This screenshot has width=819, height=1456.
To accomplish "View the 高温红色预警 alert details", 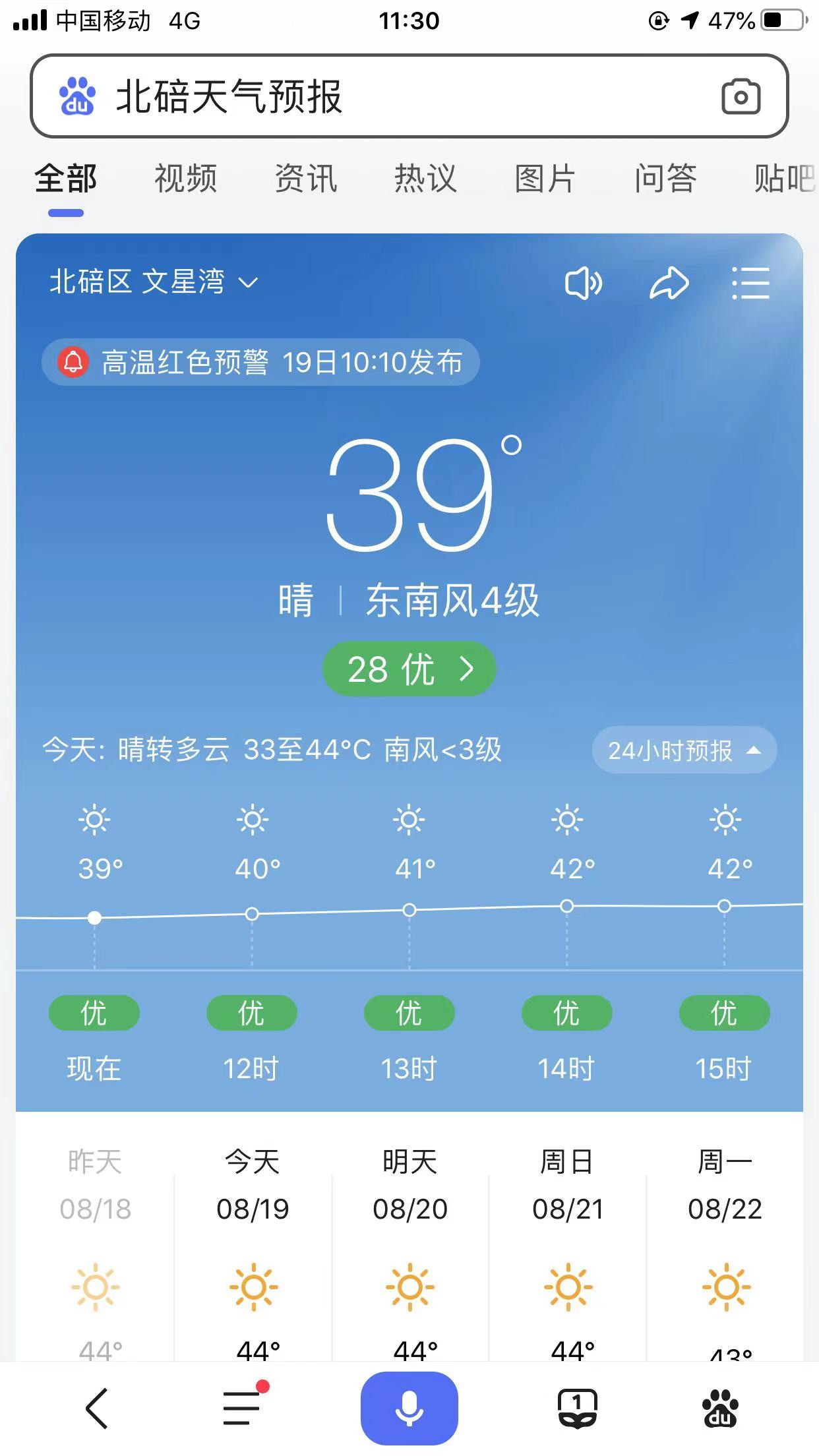I will [x=260, y=362].
